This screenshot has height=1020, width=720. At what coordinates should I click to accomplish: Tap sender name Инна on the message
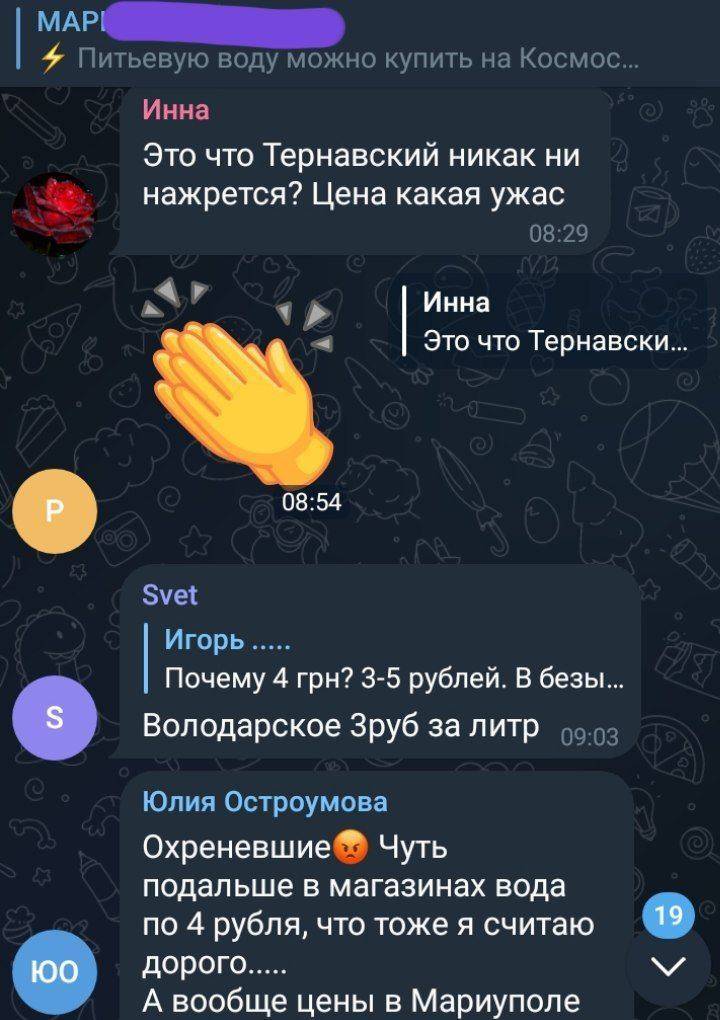pyautogui.click(x=176, y=109)
